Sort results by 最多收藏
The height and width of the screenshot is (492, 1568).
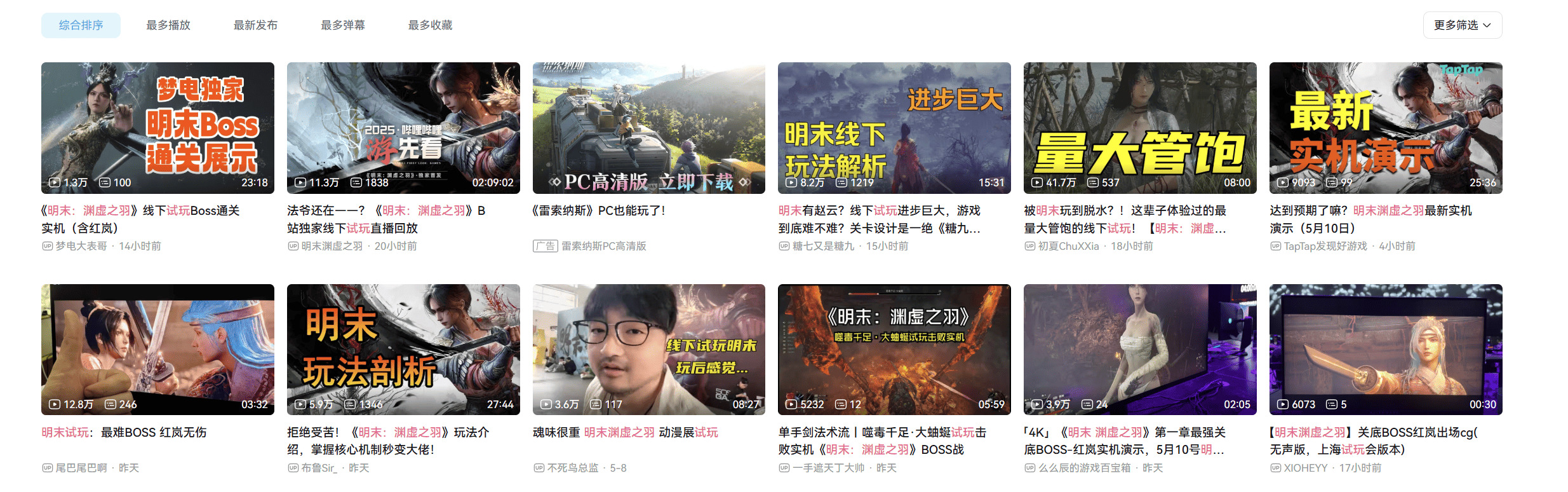point(430,25)
